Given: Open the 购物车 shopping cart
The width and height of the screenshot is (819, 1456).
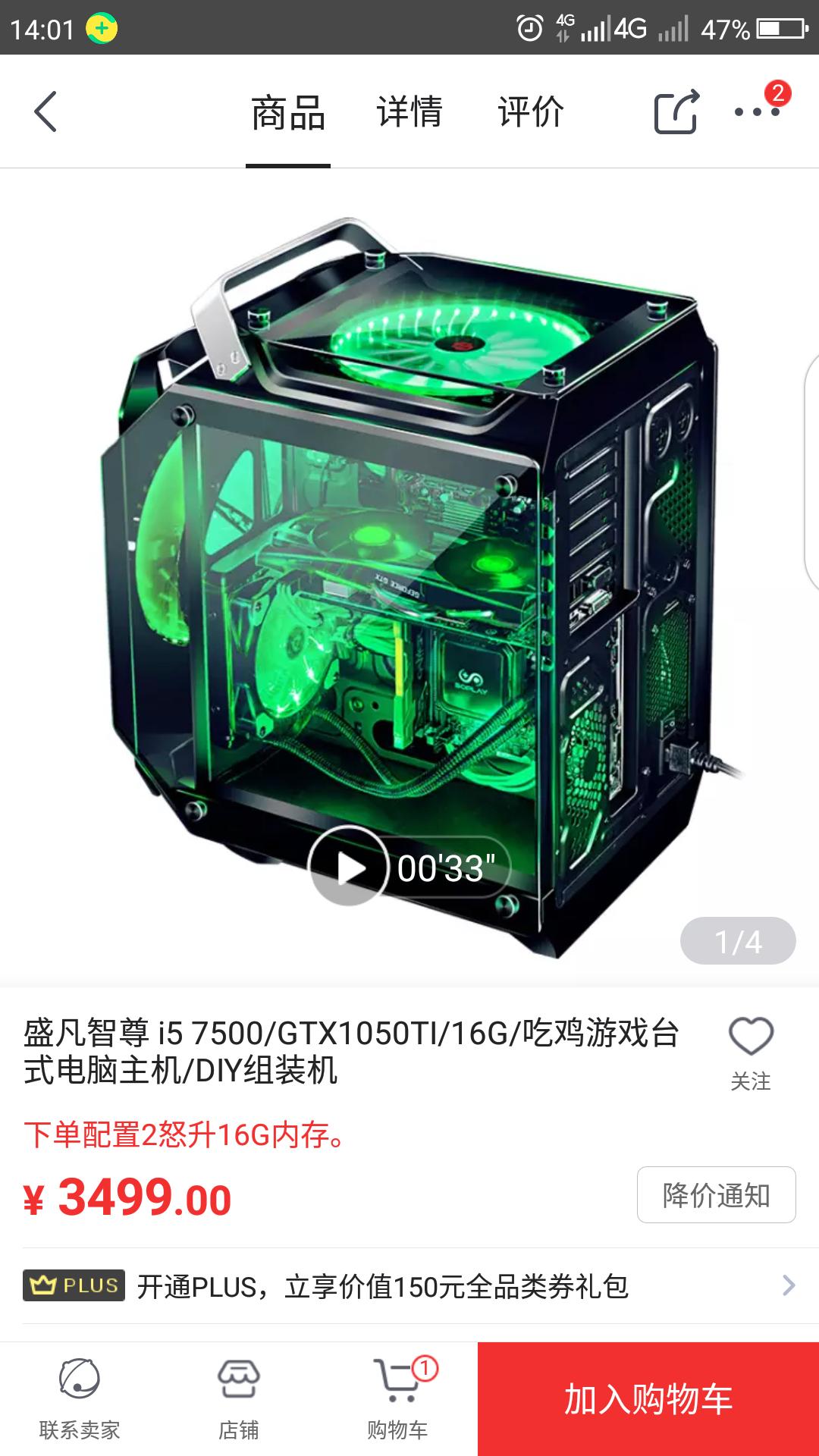Looking at the screenshot, I should tap(398, 1399).
